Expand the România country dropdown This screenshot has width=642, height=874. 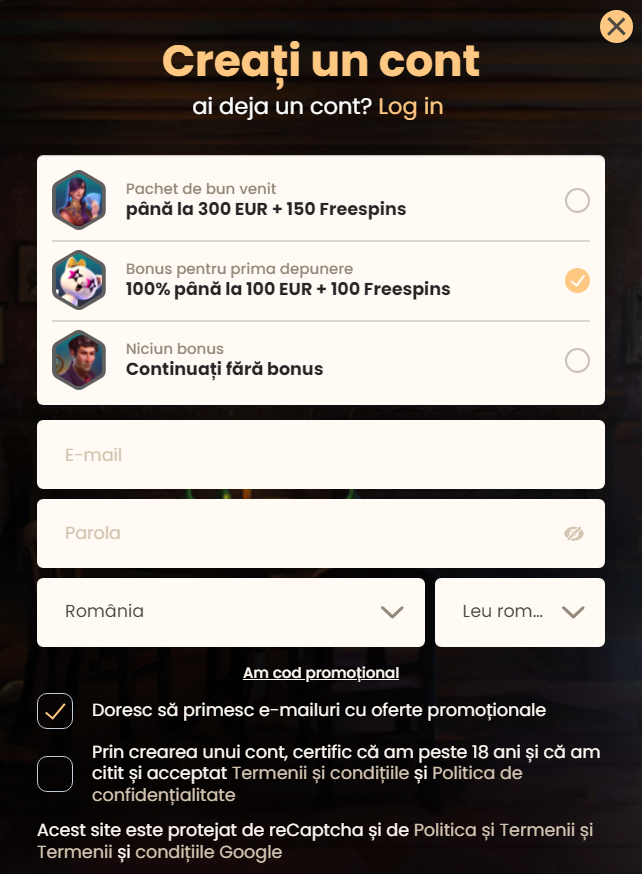(230, 612)
